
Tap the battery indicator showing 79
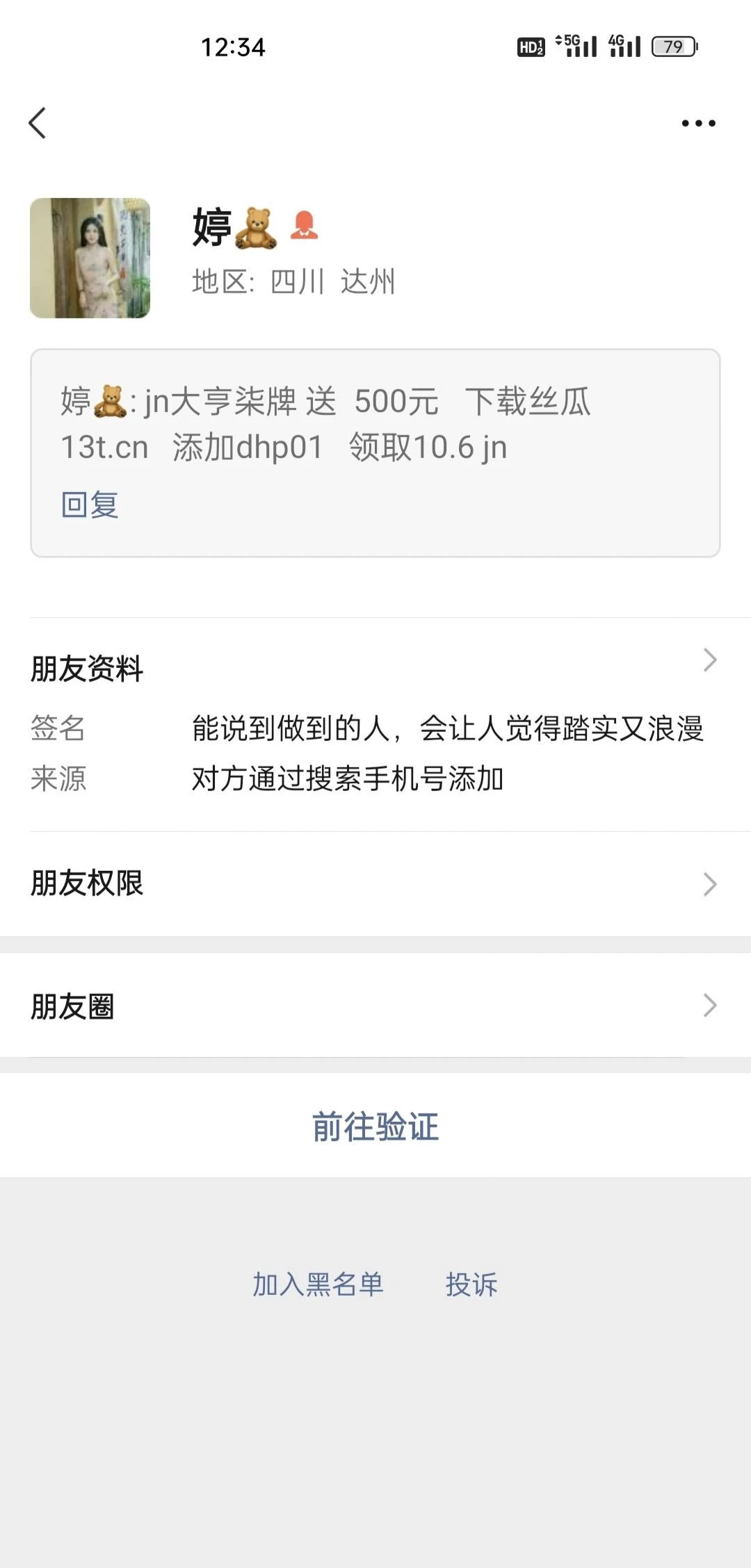[x=672, y=46]
